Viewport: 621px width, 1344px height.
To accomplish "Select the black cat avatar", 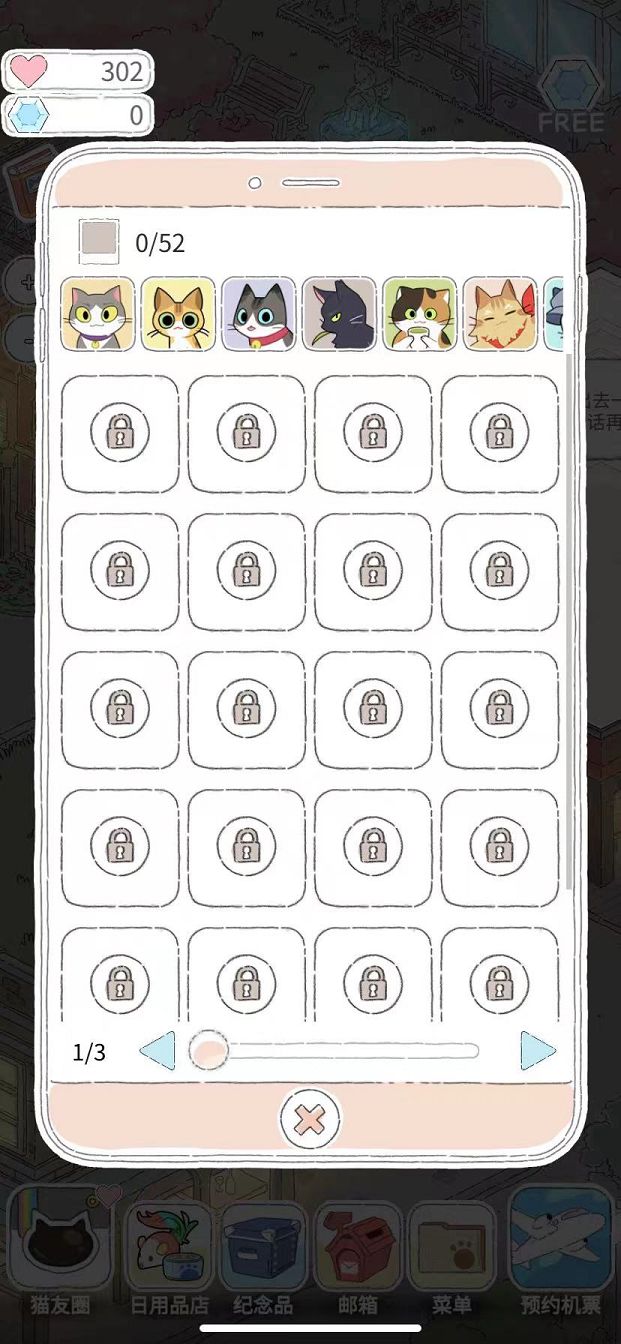I will click(339, 314).
